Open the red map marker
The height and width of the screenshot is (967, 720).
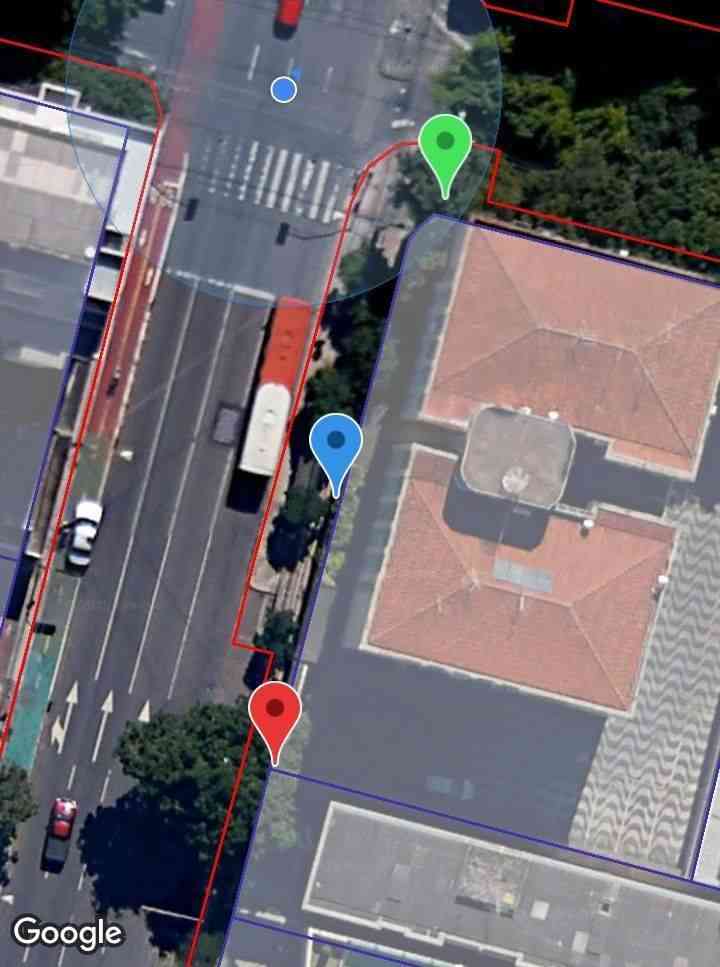(x=275, y=713)
